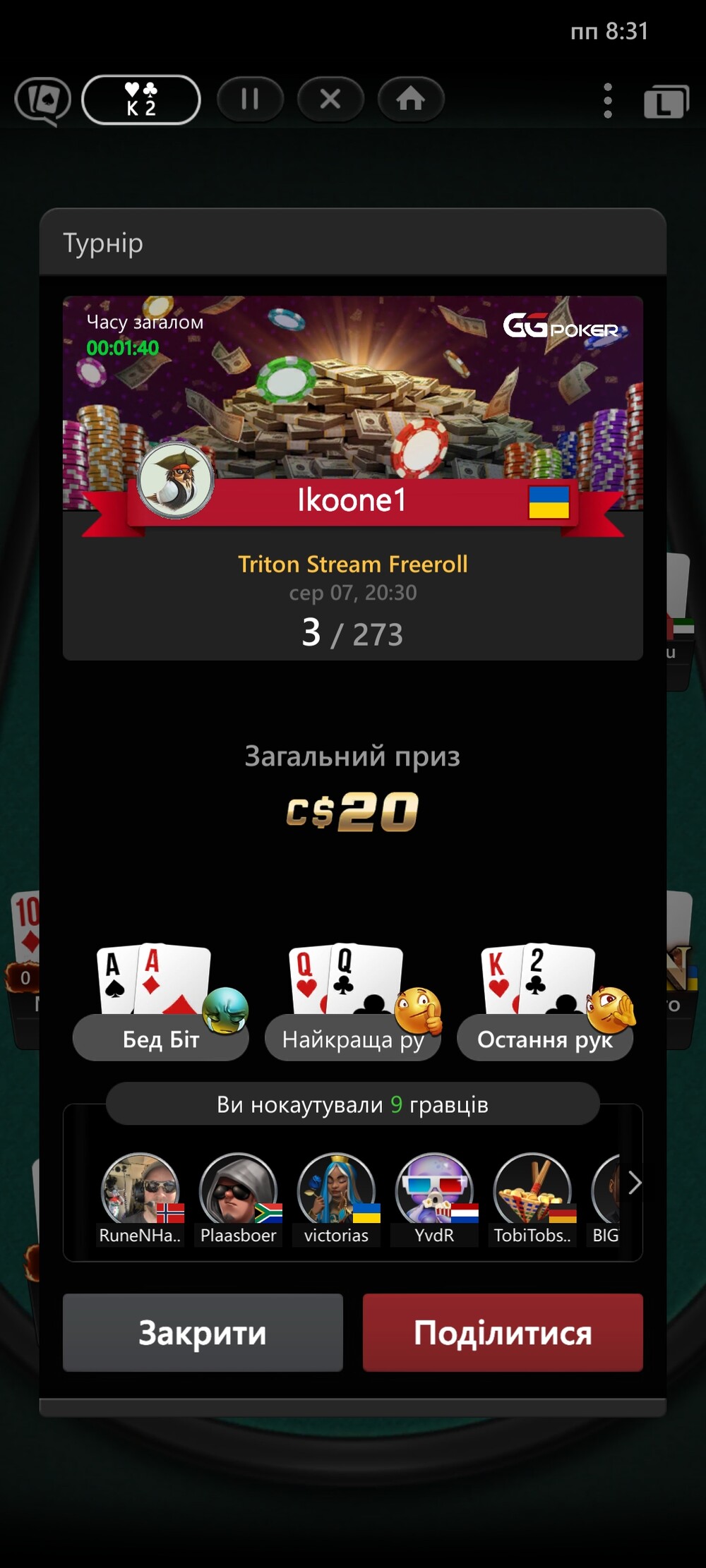The image size is (706, 1568).
Task: Share the result with Поділитися
Action: coord(503,1332)
